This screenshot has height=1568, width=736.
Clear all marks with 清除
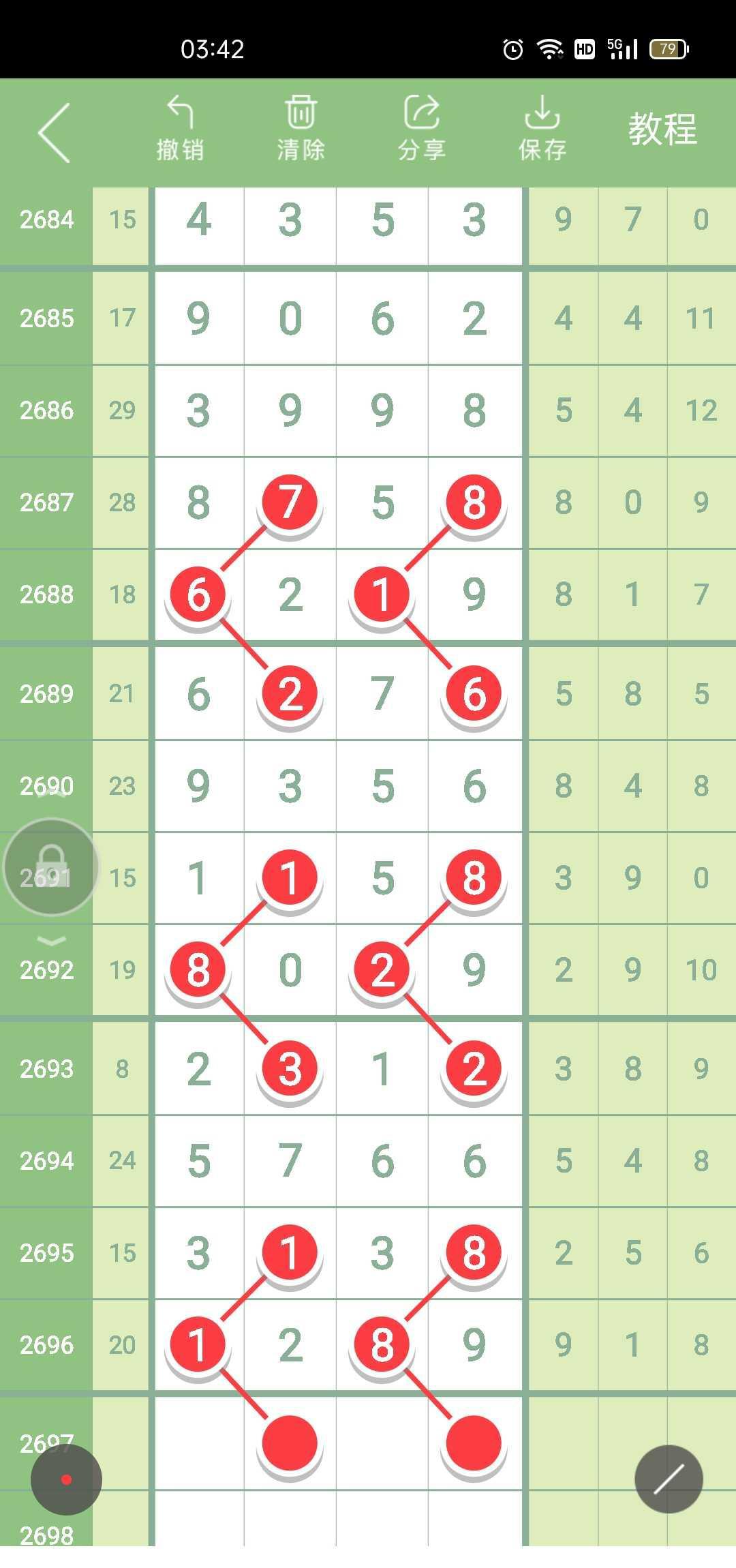point(301,129)
